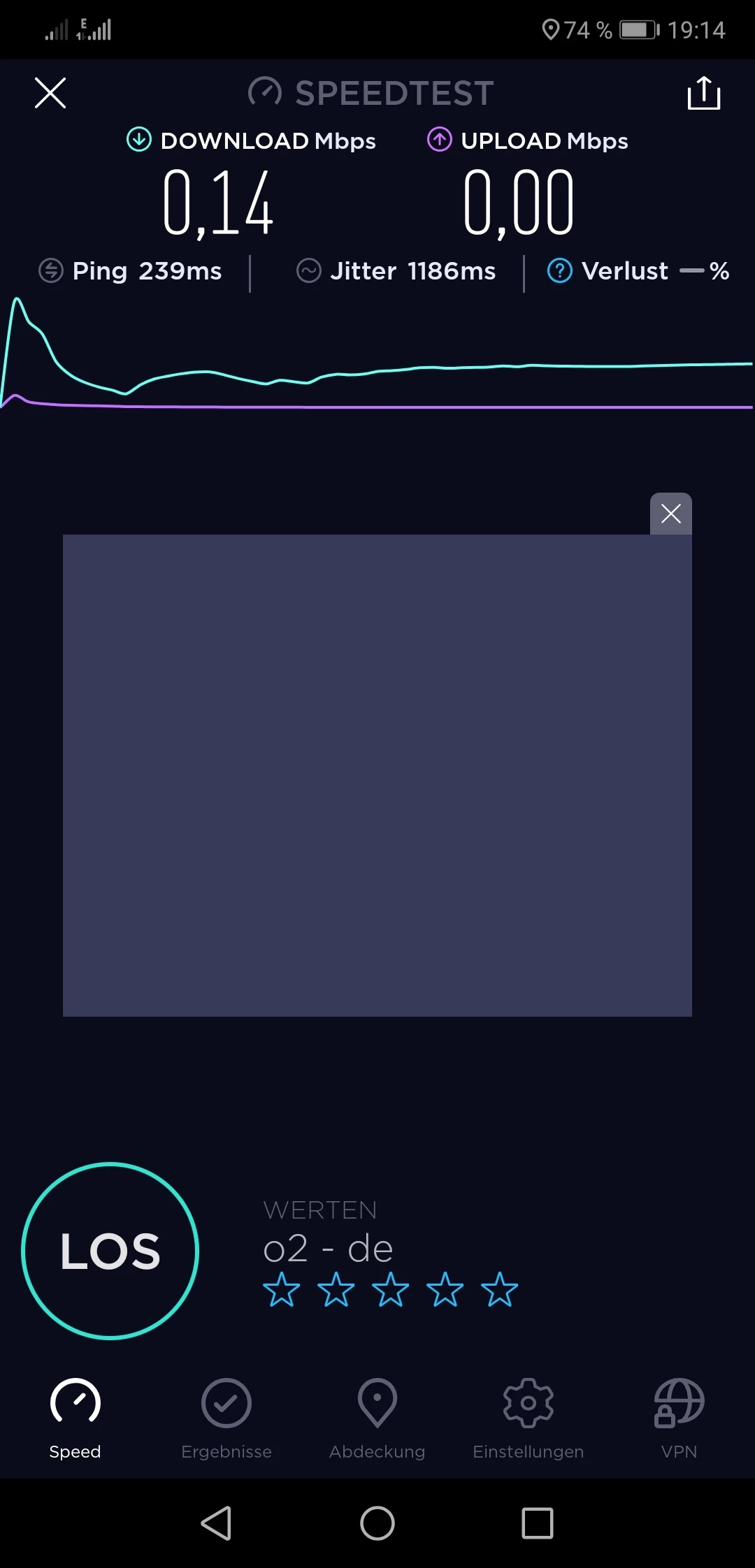Rate o2 - de one star
The image size is (755, 1568).
tap(282, 1290)
